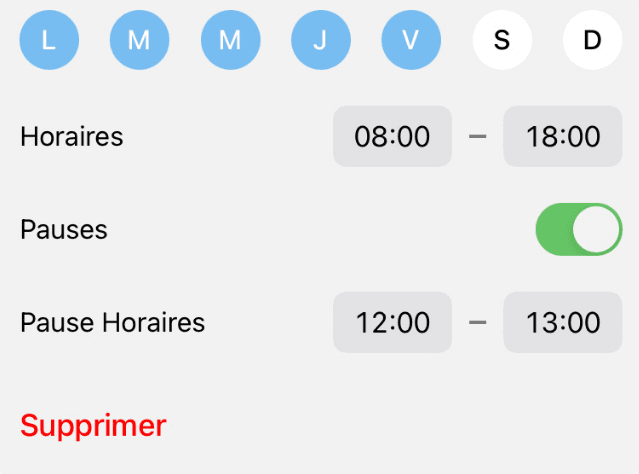Image resolution: width=639 pixels, height=474 pixels.
Task: Tap Supprimer to delete this schedule
Action: [x=93, y=426]
